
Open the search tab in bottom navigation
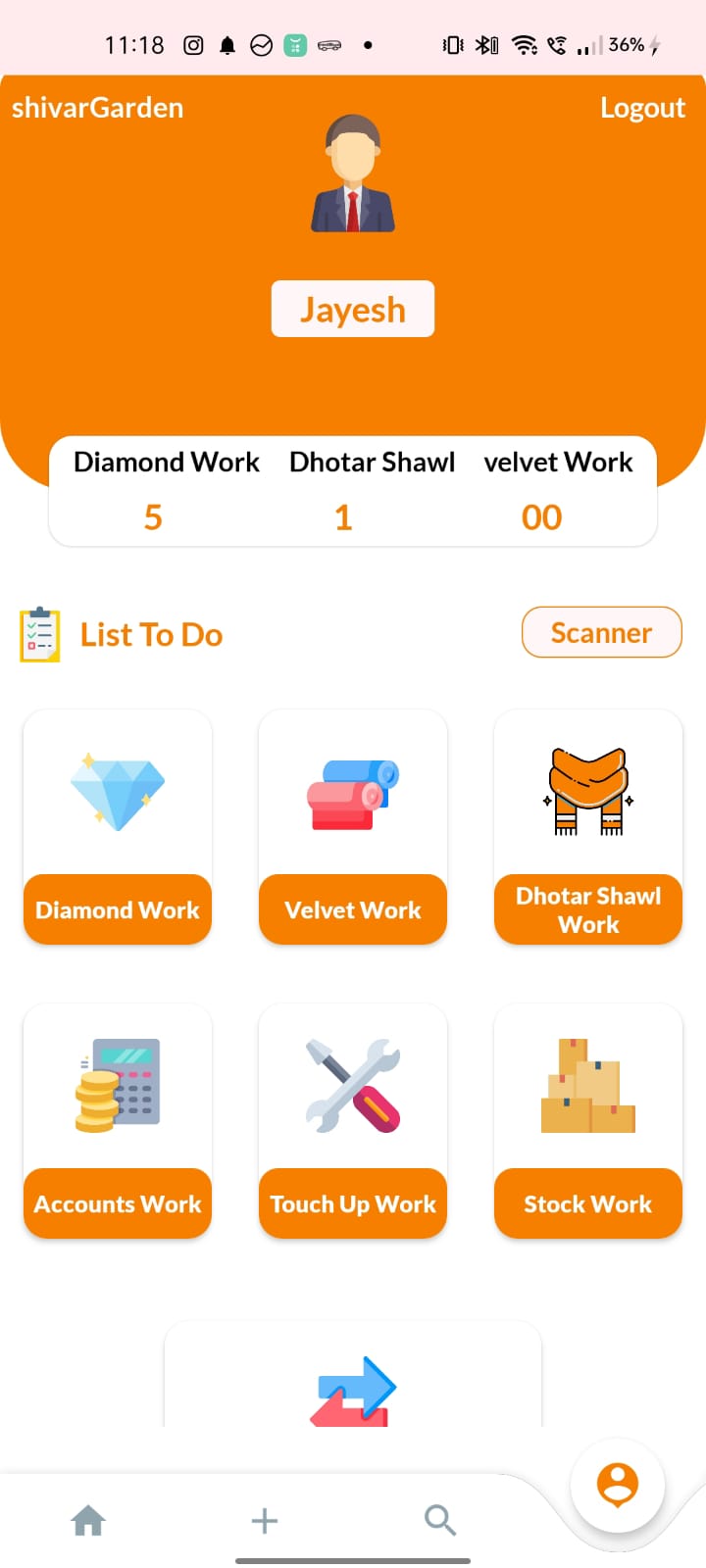click(x=440, y=1520)
